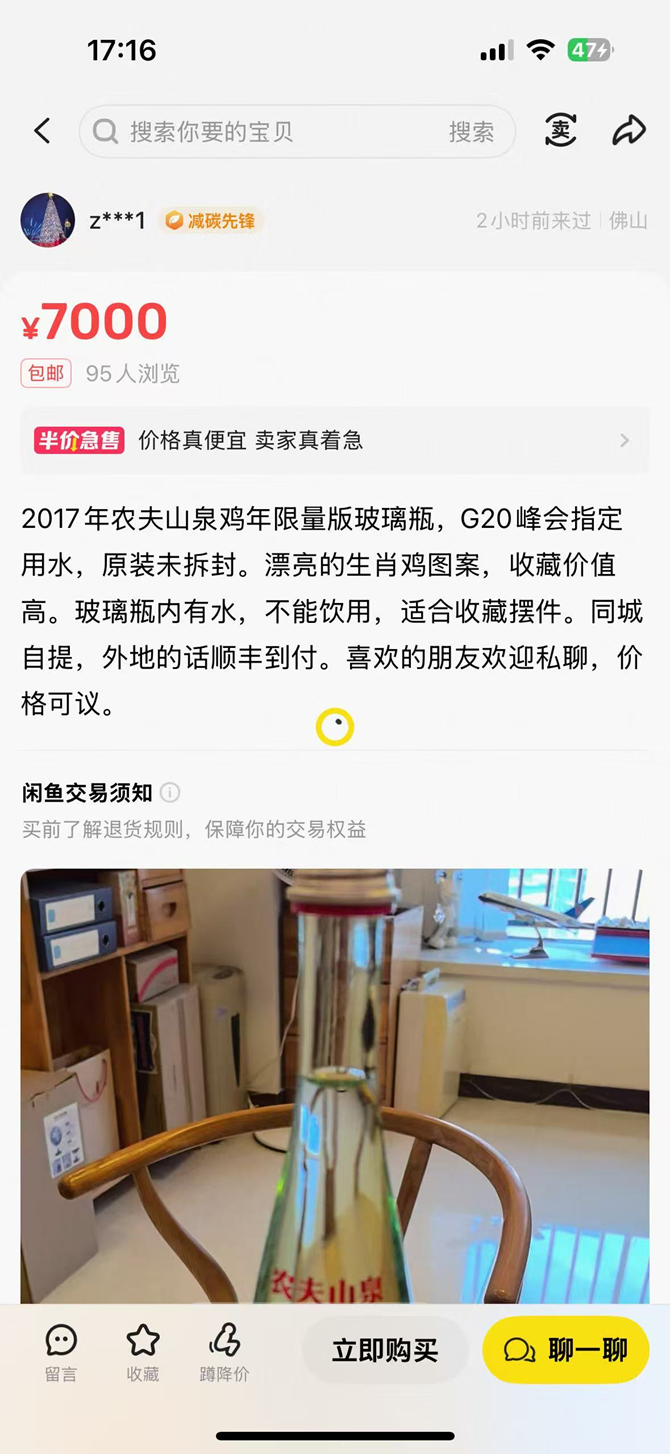Screen dimensions: 670x1454
Task: Tap the 搜索 button in the search bar
Action: click(471, 132)
